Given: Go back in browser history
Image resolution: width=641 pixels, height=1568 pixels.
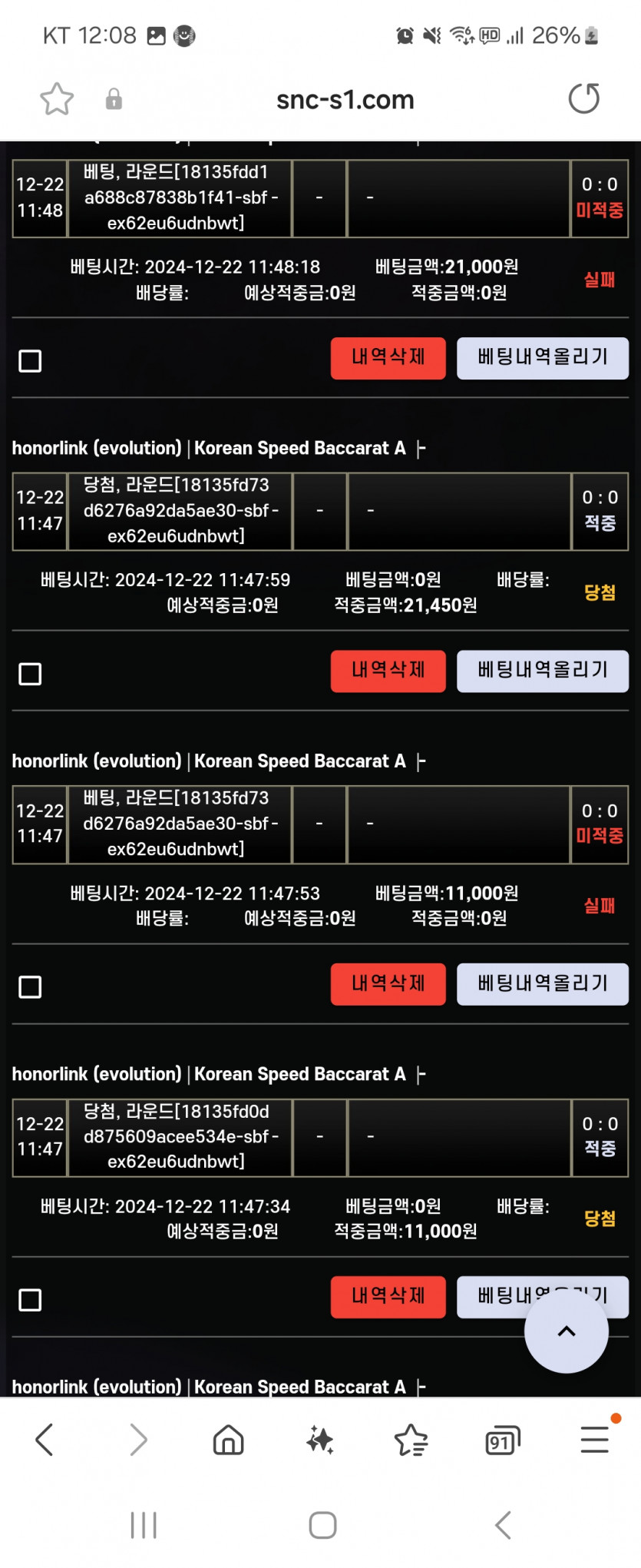Looking at the screenshot, I should click(x=45, y=1440).
